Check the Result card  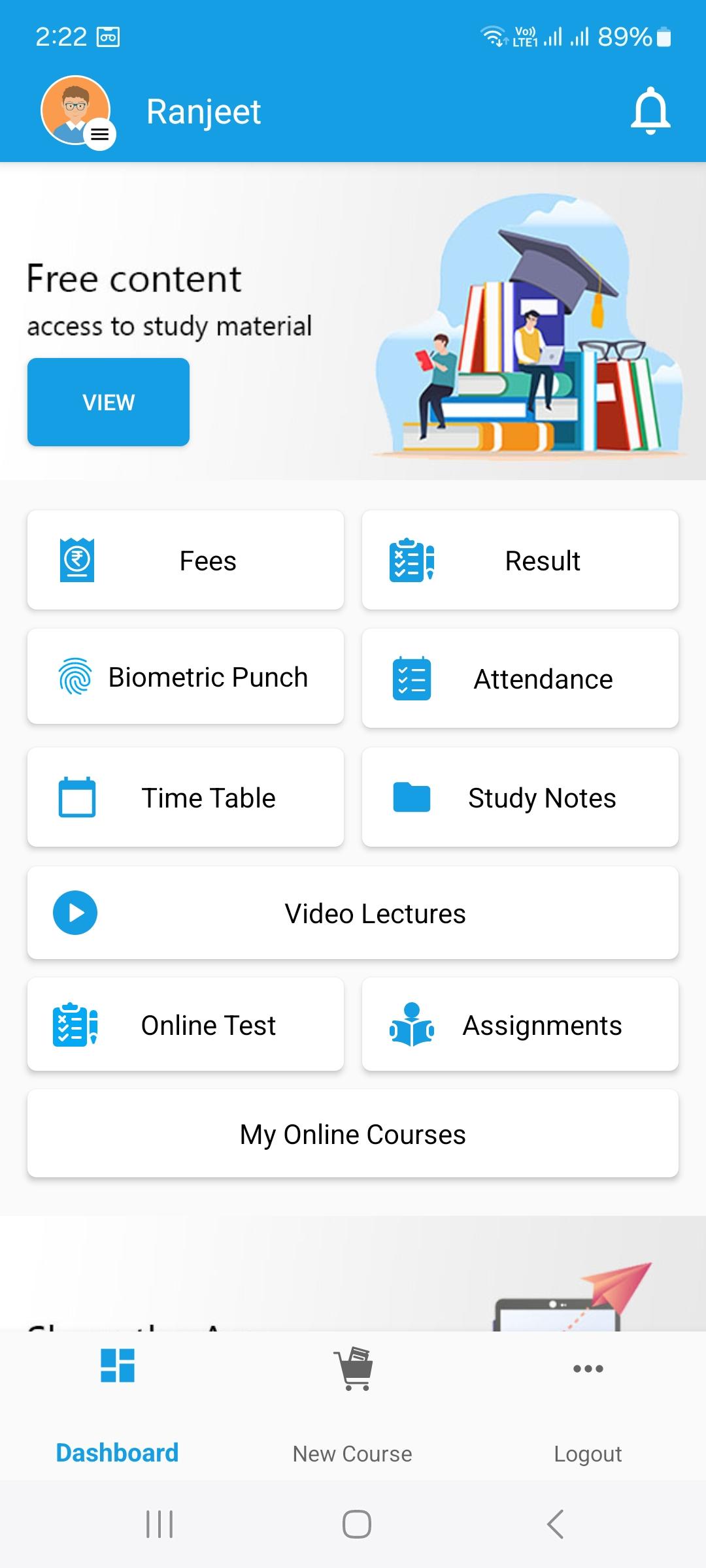pyautogui.click(x=520, y=561)
